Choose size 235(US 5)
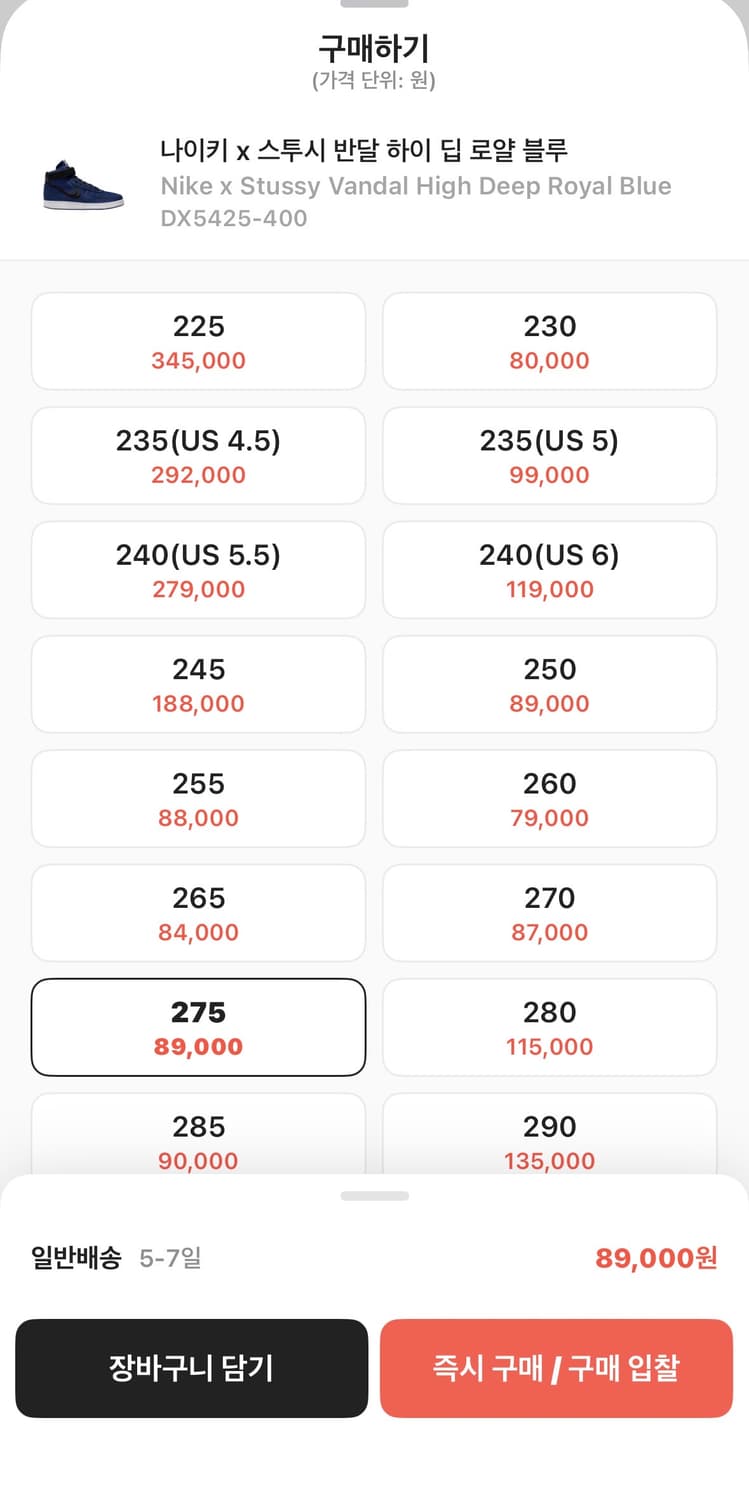The width and height of the screenshot is (749, 1500). [x=549, y=456]
